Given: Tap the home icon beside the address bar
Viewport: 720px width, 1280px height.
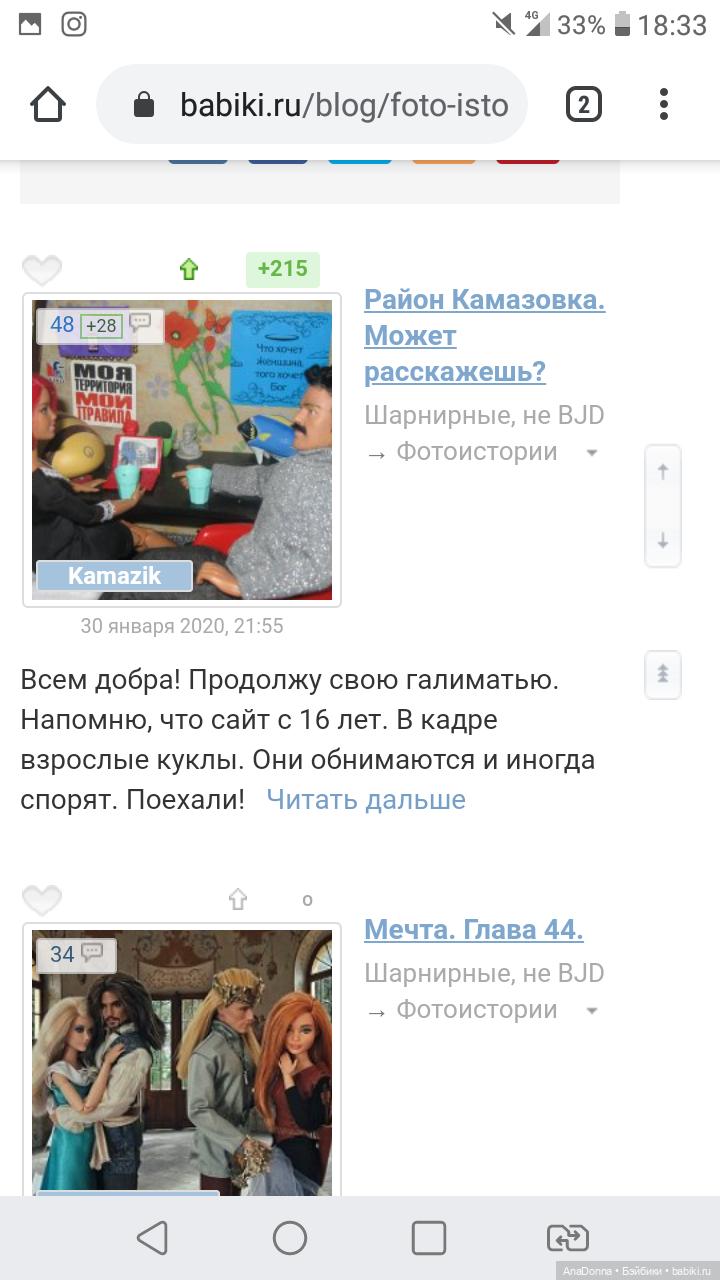Looking at the screenshot, I should tap(47, 103).
